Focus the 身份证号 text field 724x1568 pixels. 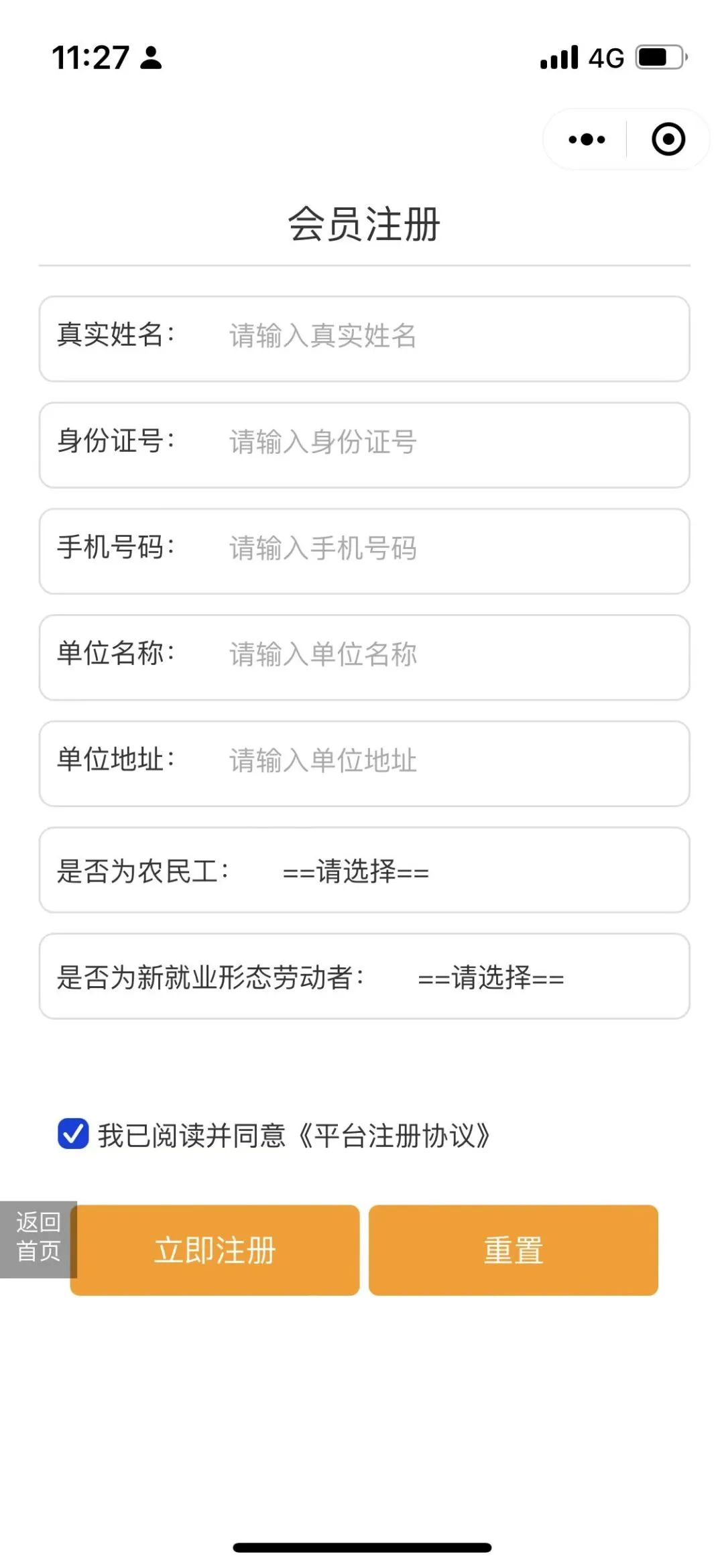[x=364, y=445]
